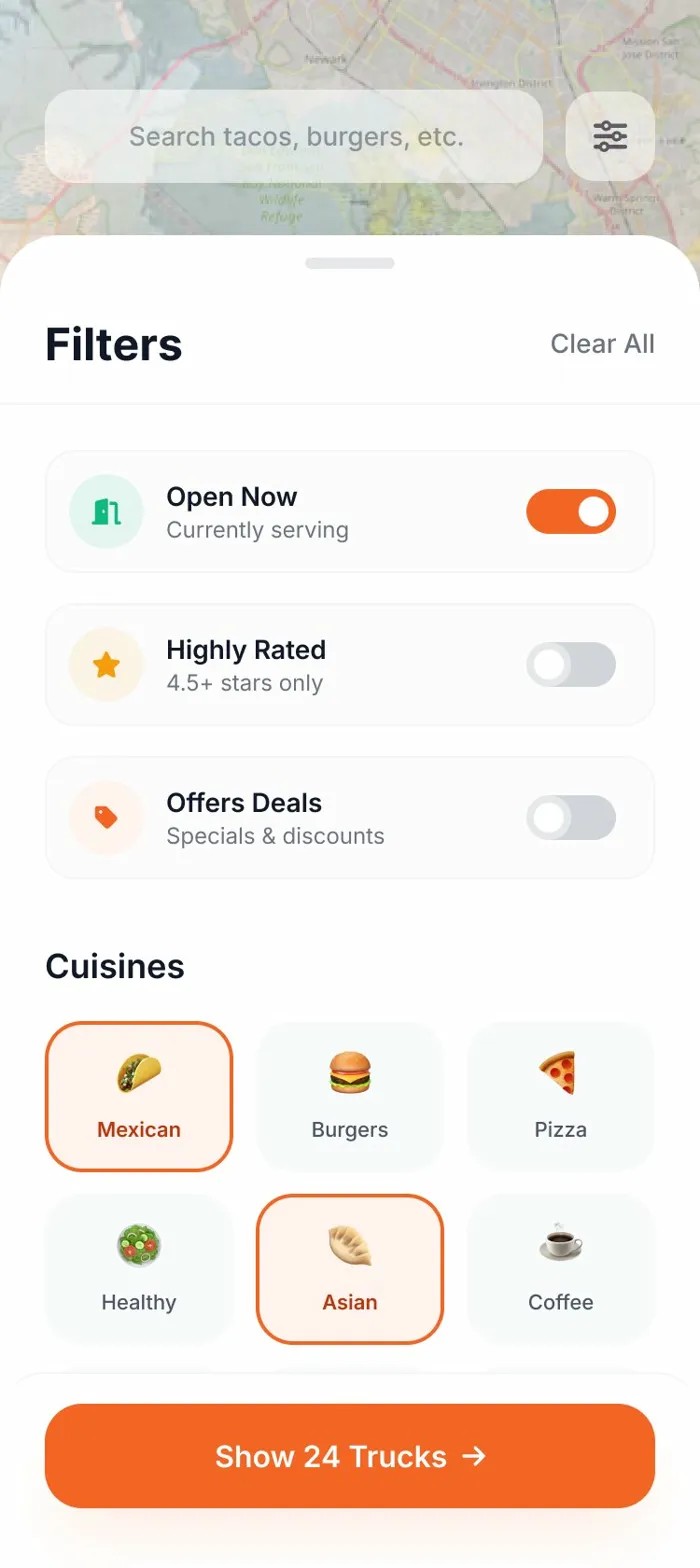This screenshot has height=1568, width=700.
Task: Show 24 Trucks results
Action: click(x=350, y=1456)
